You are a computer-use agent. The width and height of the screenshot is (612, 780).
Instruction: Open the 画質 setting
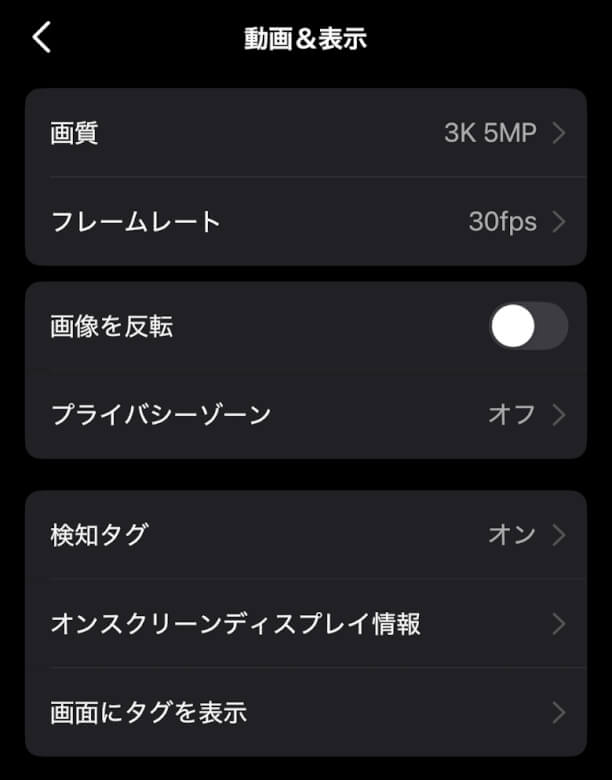305,133
